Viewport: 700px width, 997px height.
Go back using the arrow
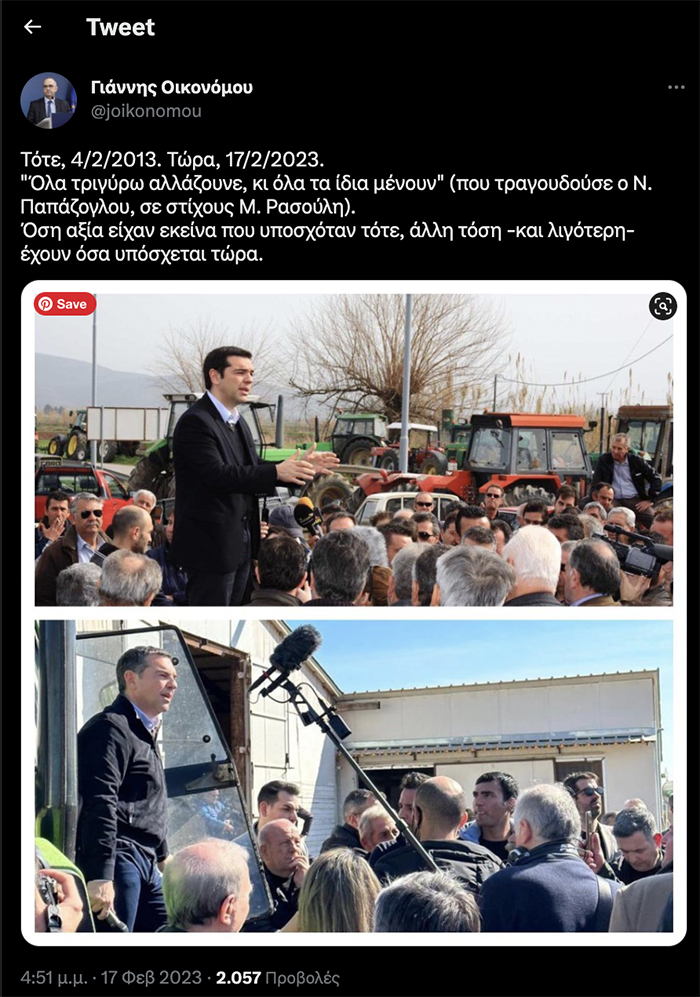coord(32,27)
